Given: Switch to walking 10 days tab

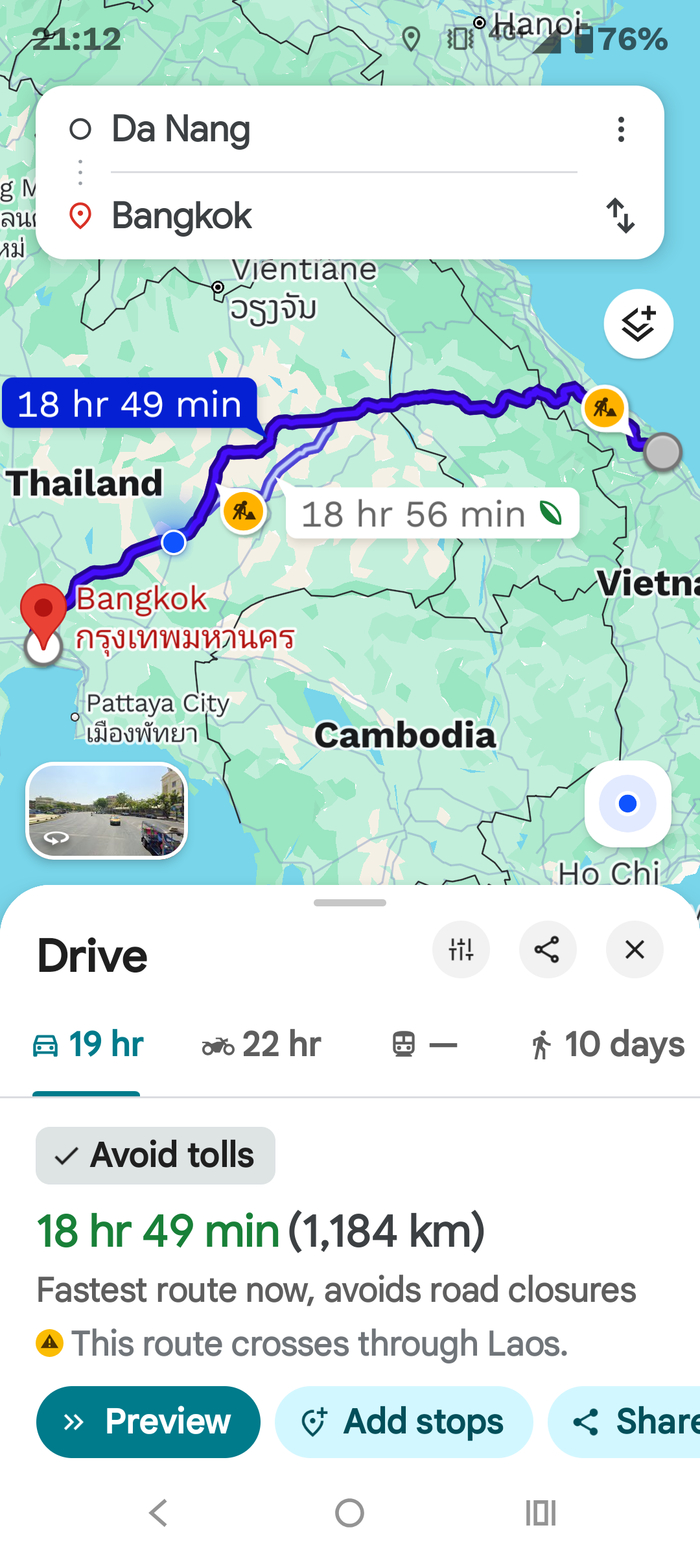Looking at the screenshot, I should pos(608,1045).
